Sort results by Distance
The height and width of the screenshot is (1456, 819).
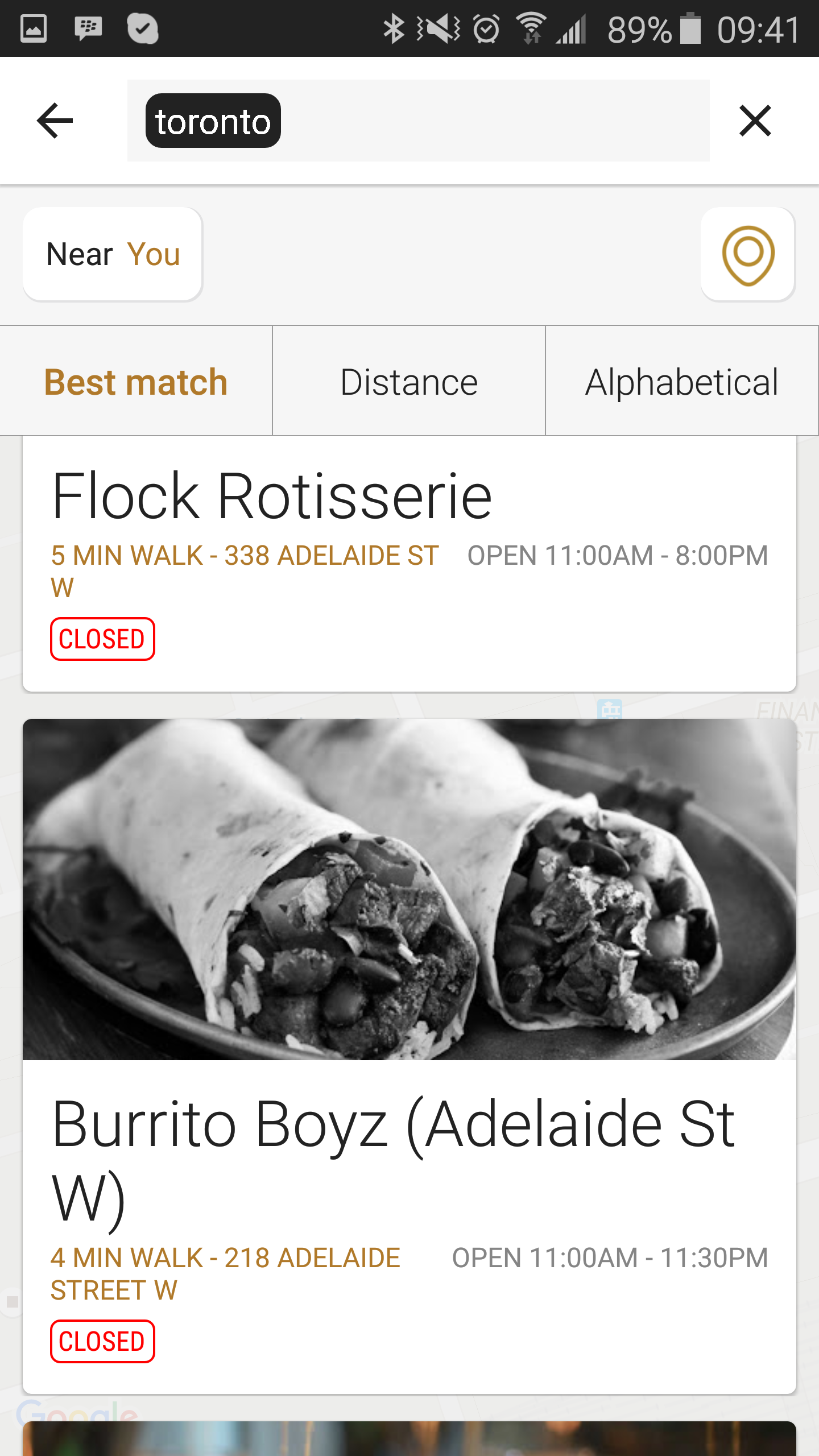tap(409, 381)
